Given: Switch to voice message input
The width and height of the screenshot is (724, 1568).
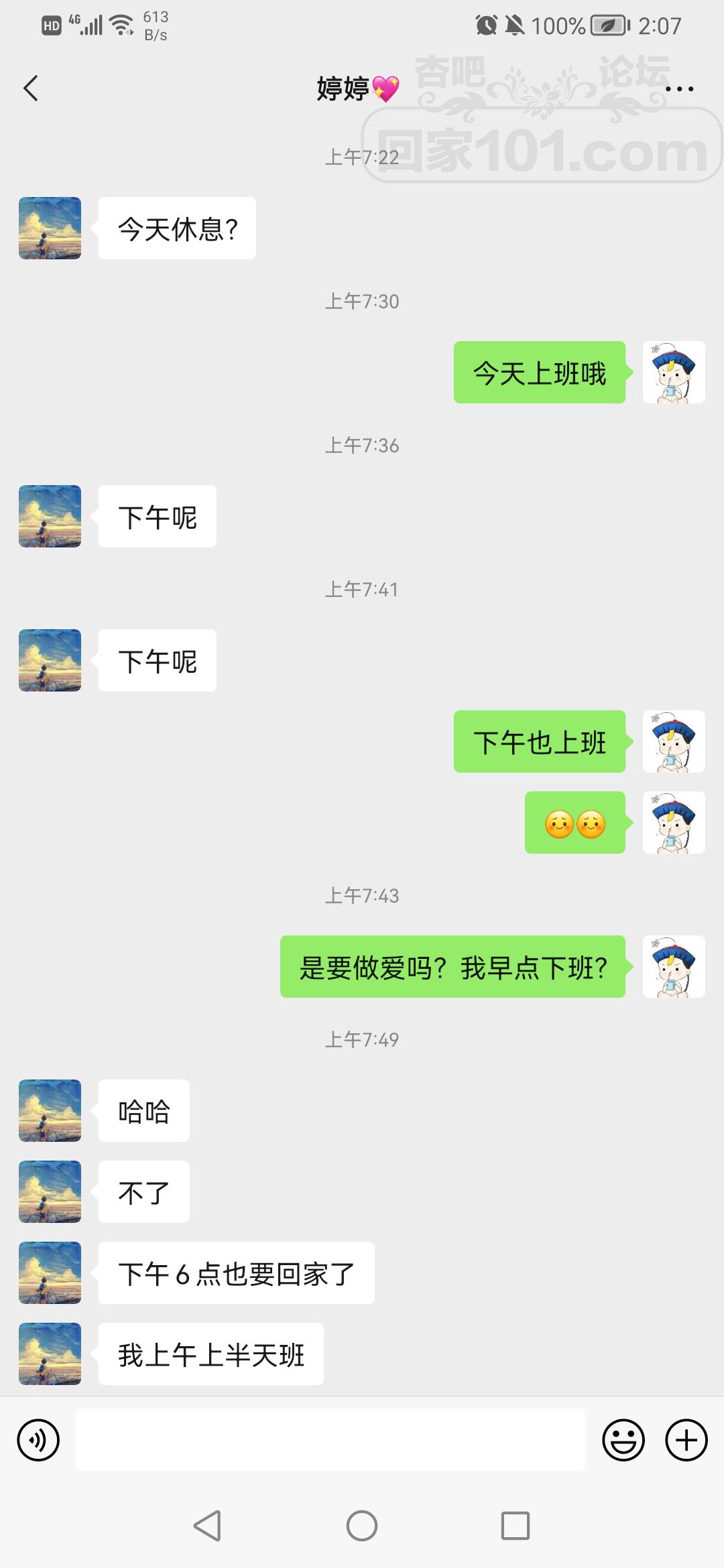Looking at the screenshot, I should tap(38, 1440).
